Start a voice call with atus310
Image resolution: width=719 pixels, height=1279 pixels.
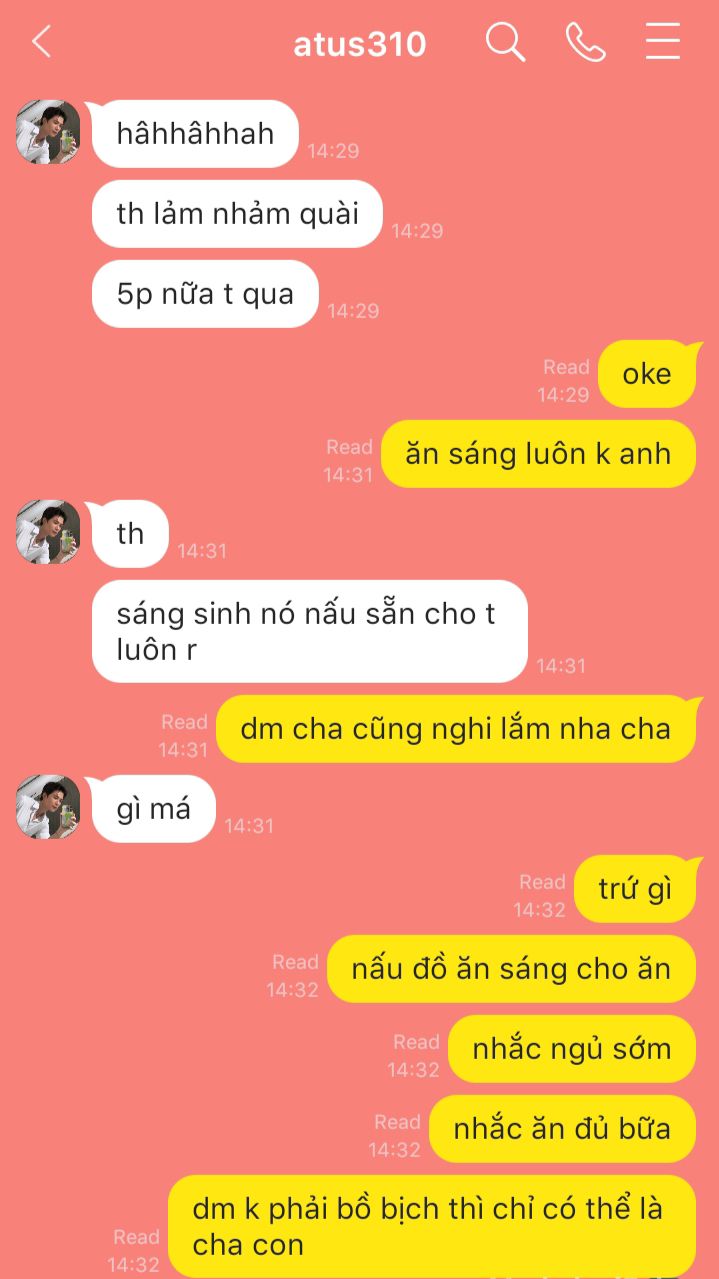[x=585, y=43]
